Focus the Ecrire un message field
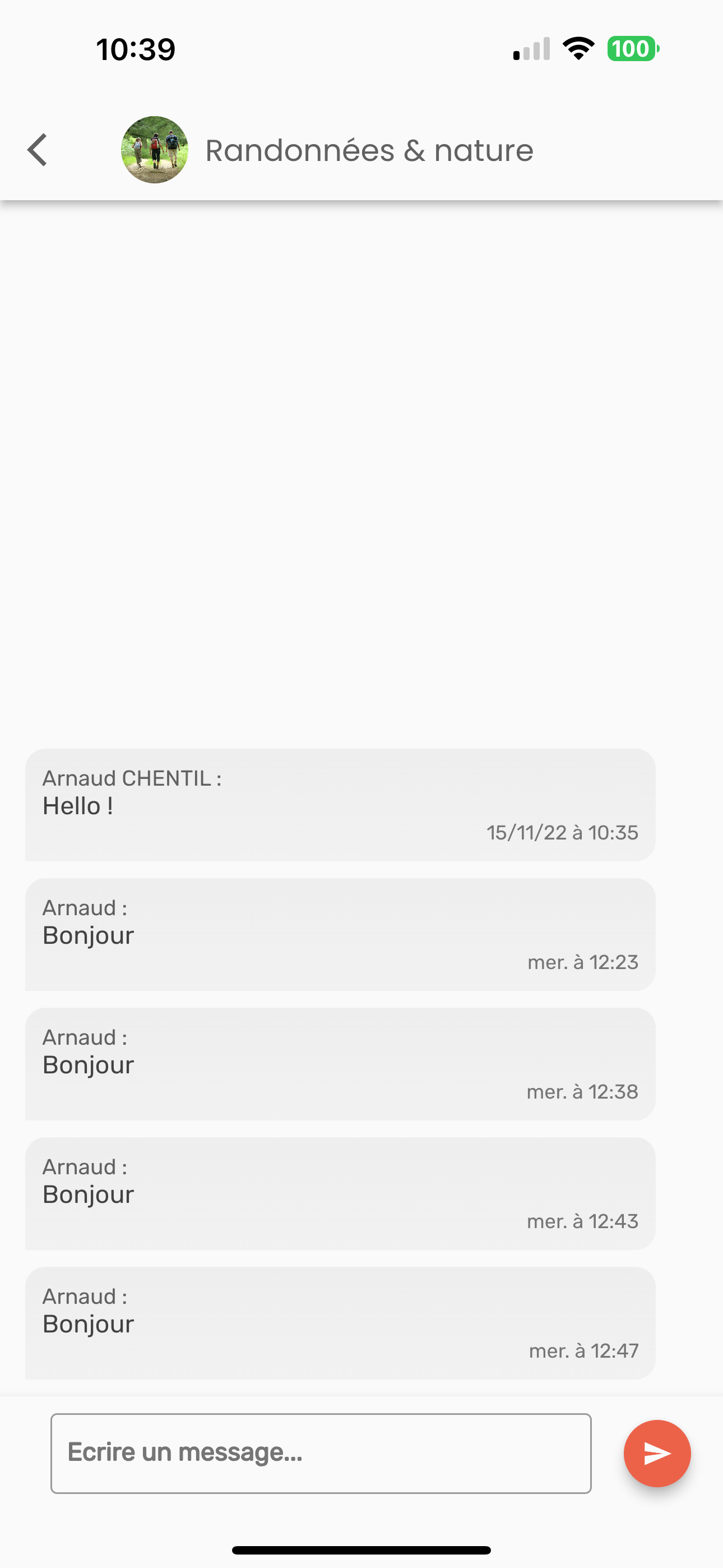Screen dimensions: 723x1568 [x=321, y=1453]
